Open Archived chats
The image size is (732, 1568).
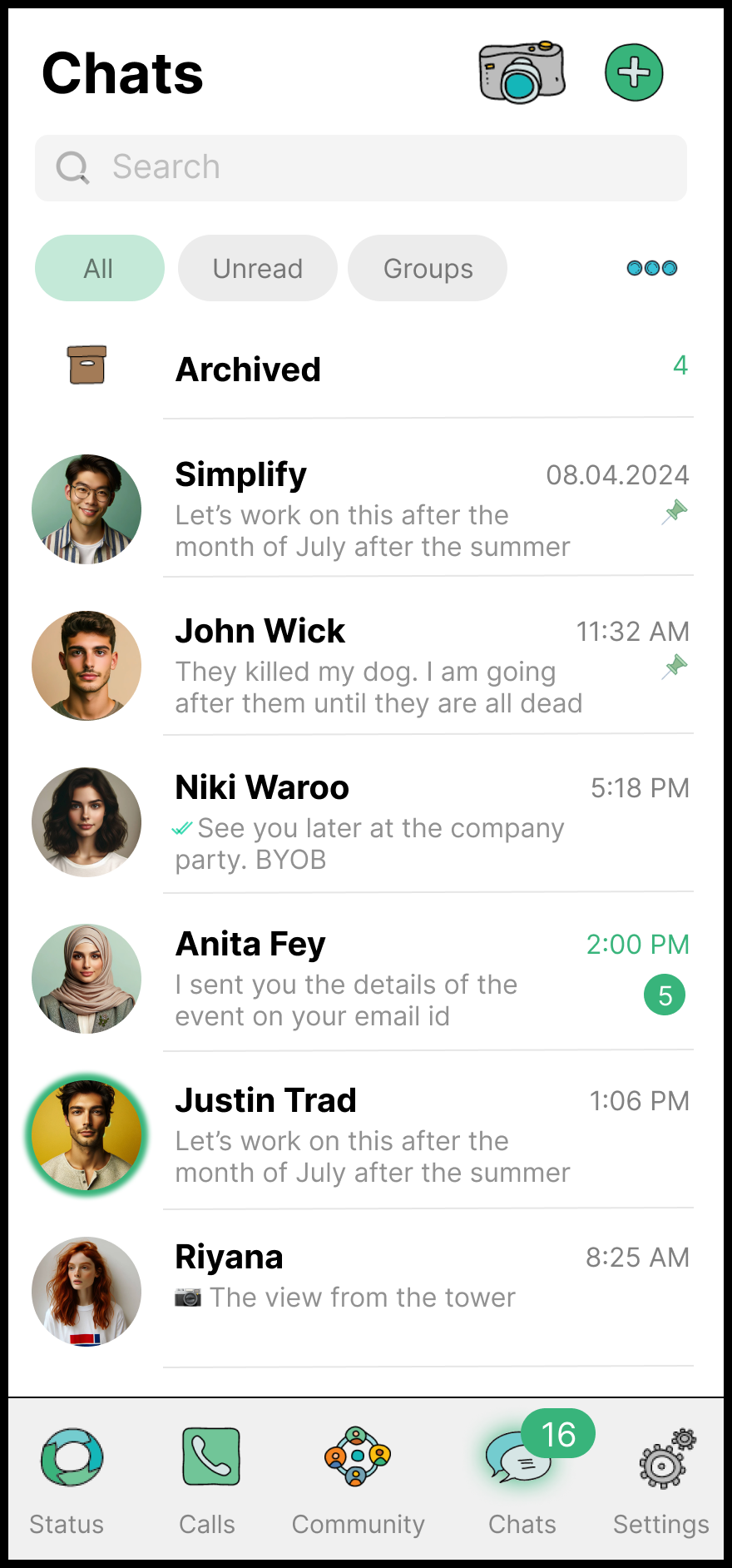(248, 370)
